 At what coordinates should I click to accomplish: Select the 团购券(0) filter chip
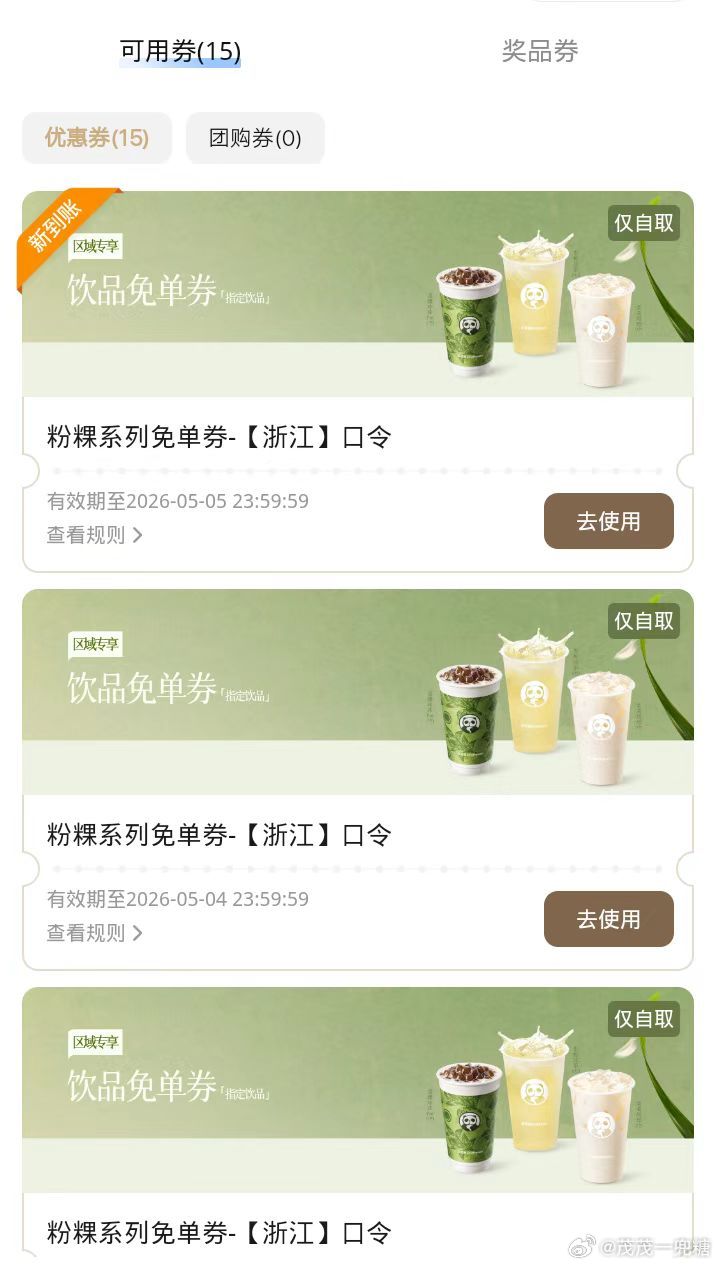tap(255, 138)
